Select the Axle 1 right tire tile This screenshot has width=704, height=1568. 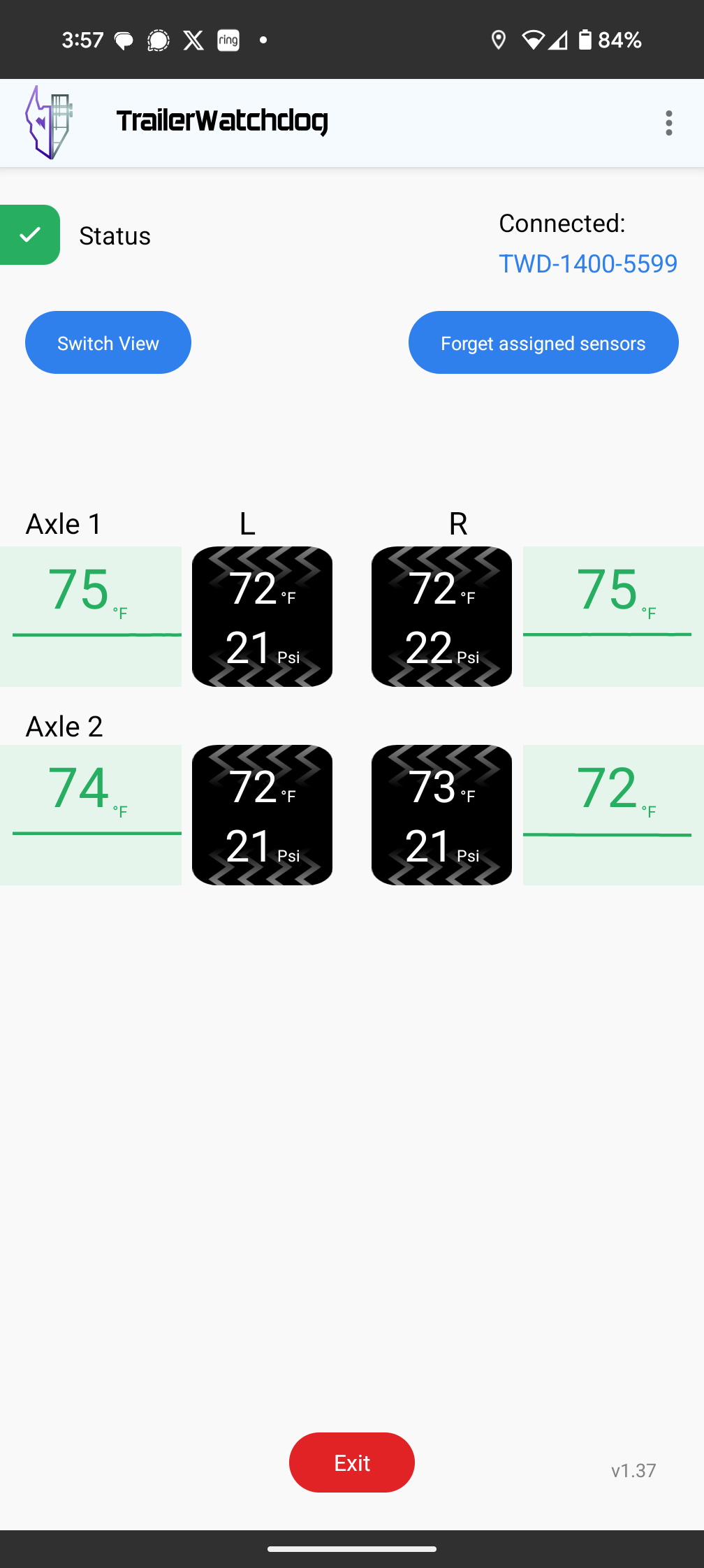441,616
